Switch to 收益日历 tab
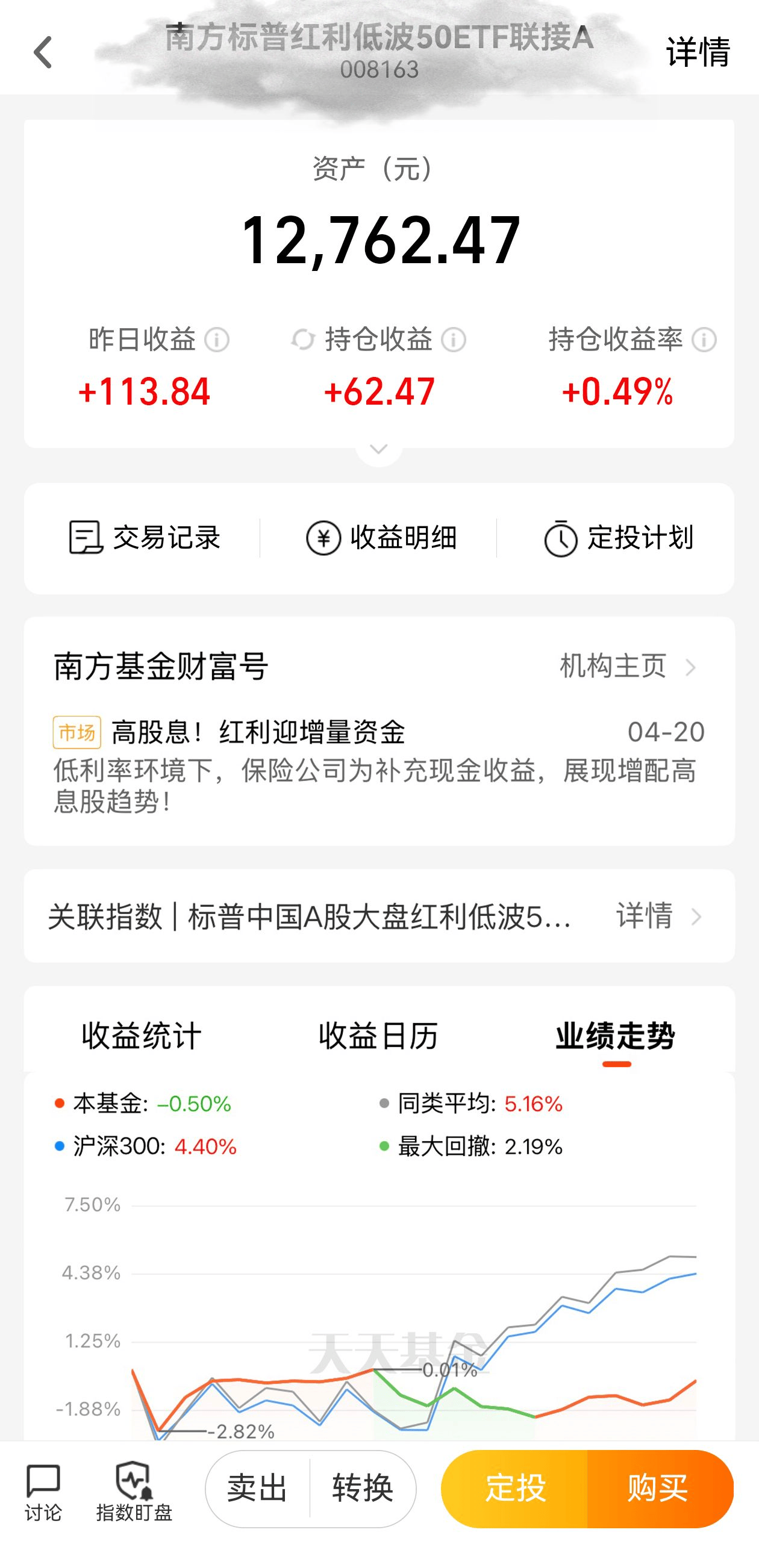Screen dimensions: 759x1568 tap(378, 1036)
